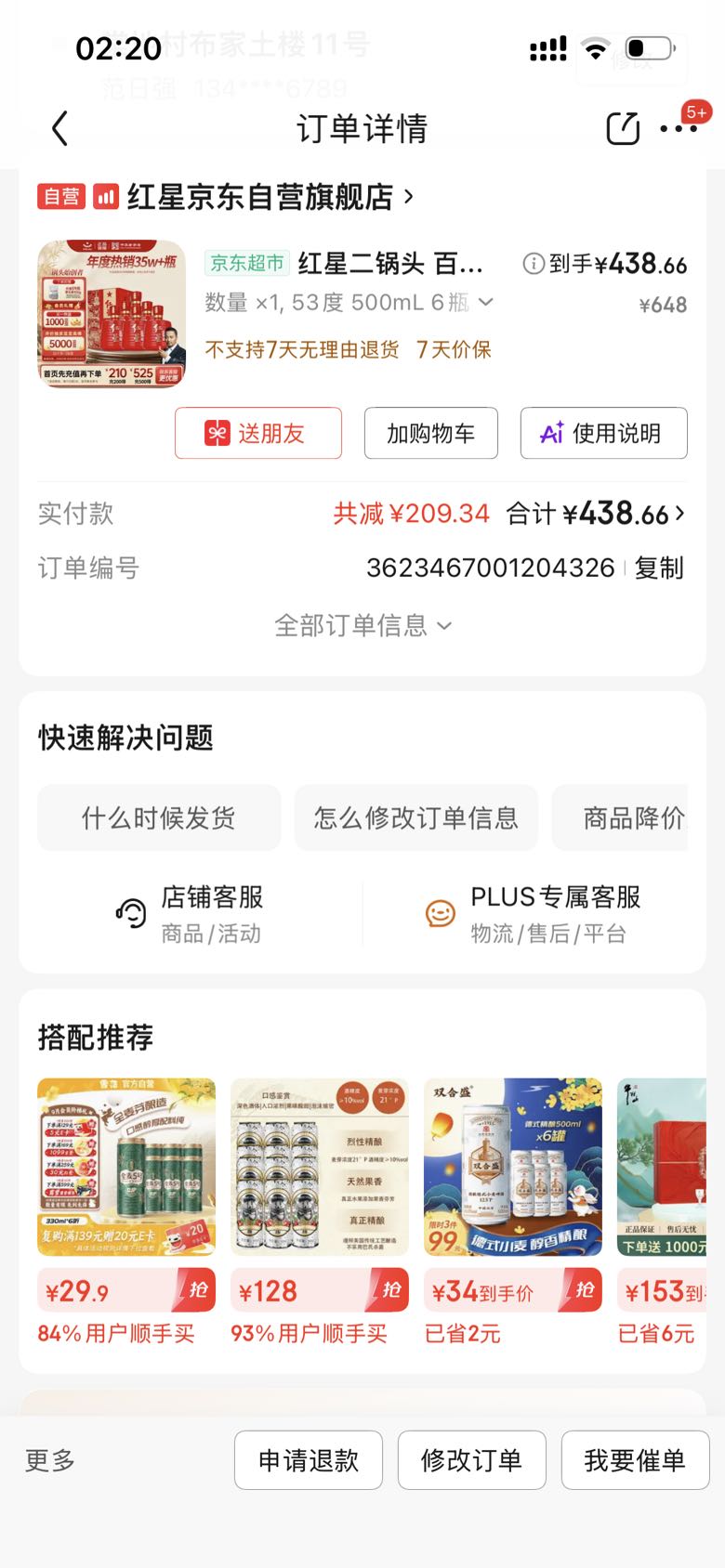Tap the 送朋友 button
This screenshot has width=725, height=1568.
click(x=258, y=433)
